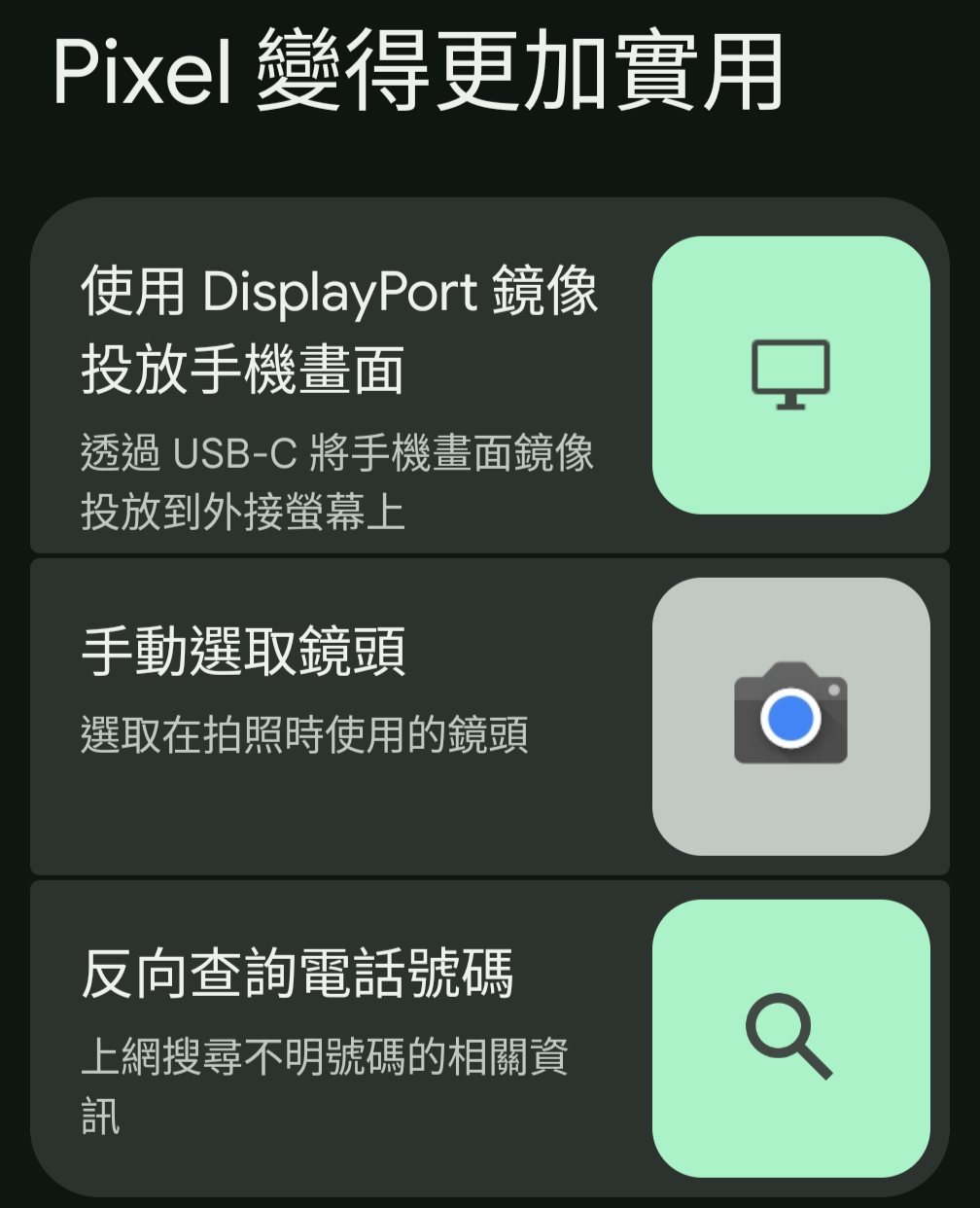Screen dimensions: 980x1208
Task: Open the 手動選取鏡頭 camera lens tip
Action: pyautogui.click(x=489, y=716)
